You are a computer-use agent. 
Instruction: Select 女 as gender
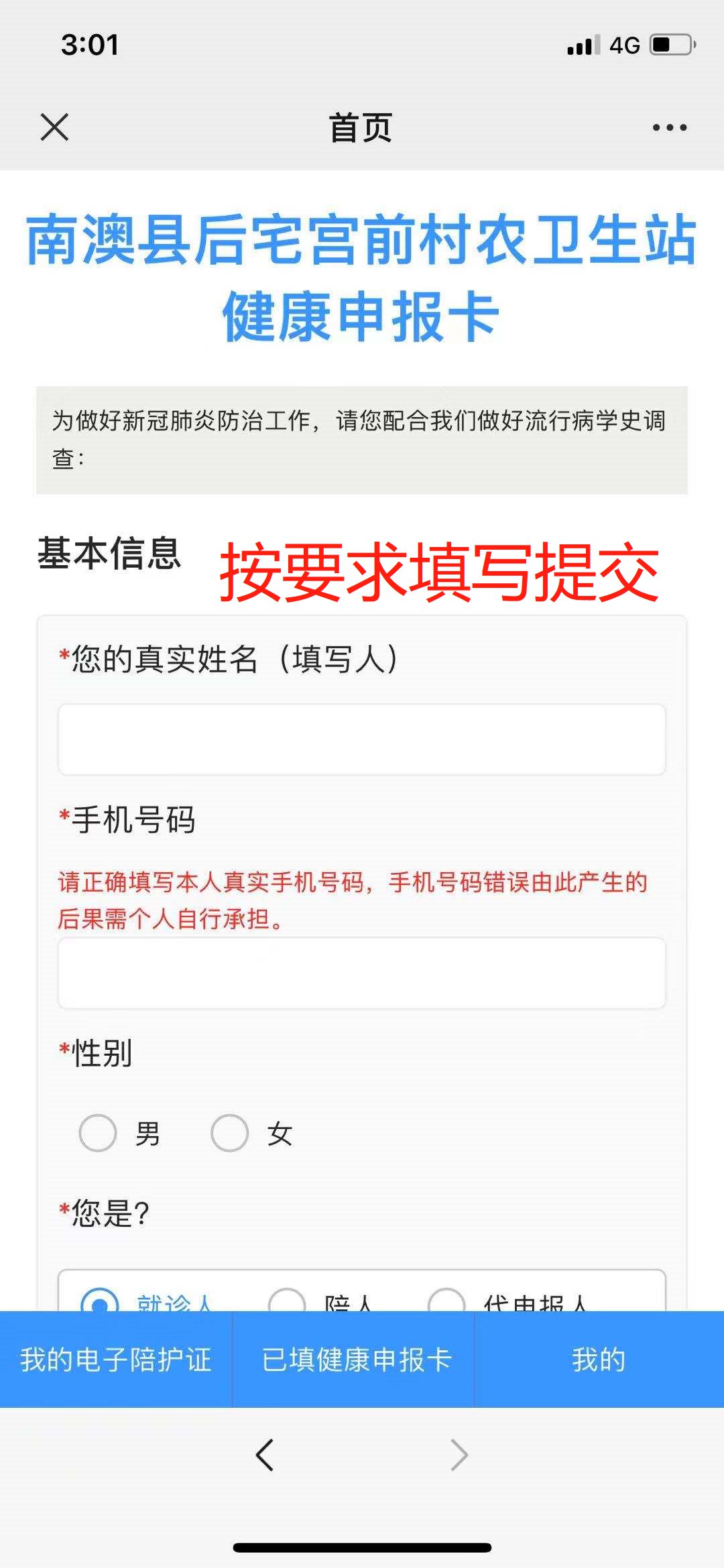[230, 1133]
